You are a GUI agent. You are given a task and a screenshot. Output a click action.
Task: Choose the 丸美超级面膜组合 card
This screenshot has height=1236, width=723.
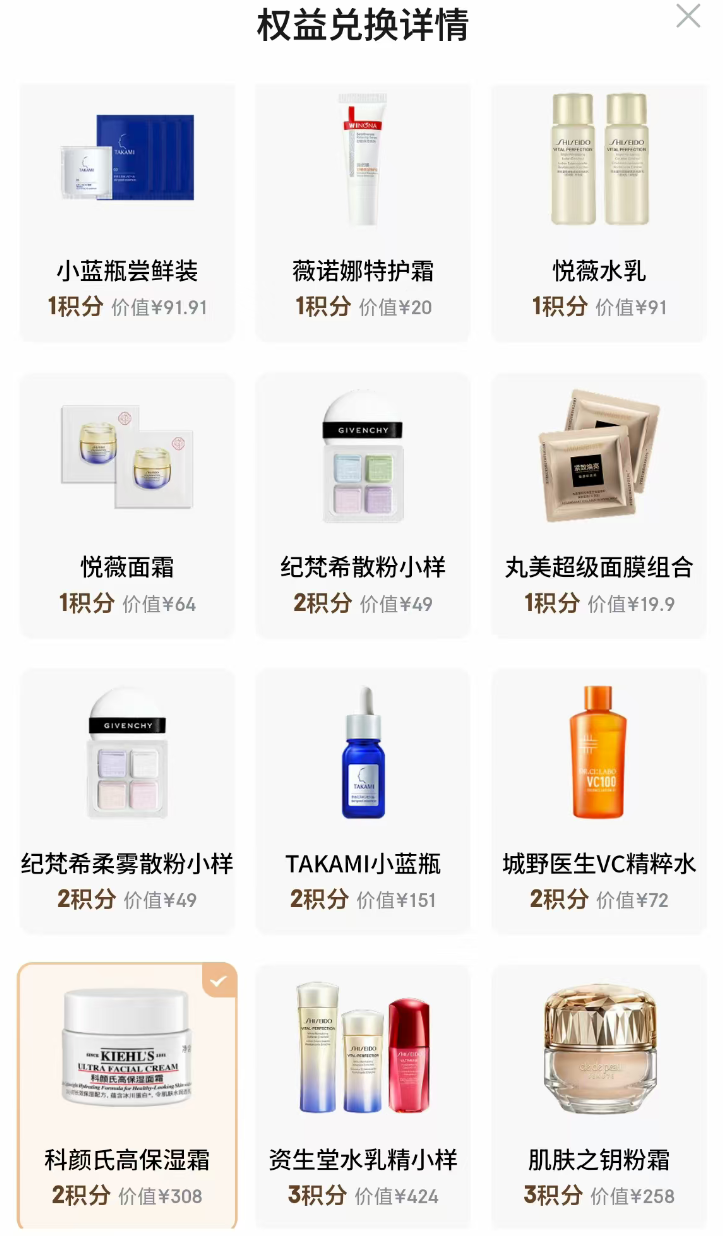click(599, 505)
